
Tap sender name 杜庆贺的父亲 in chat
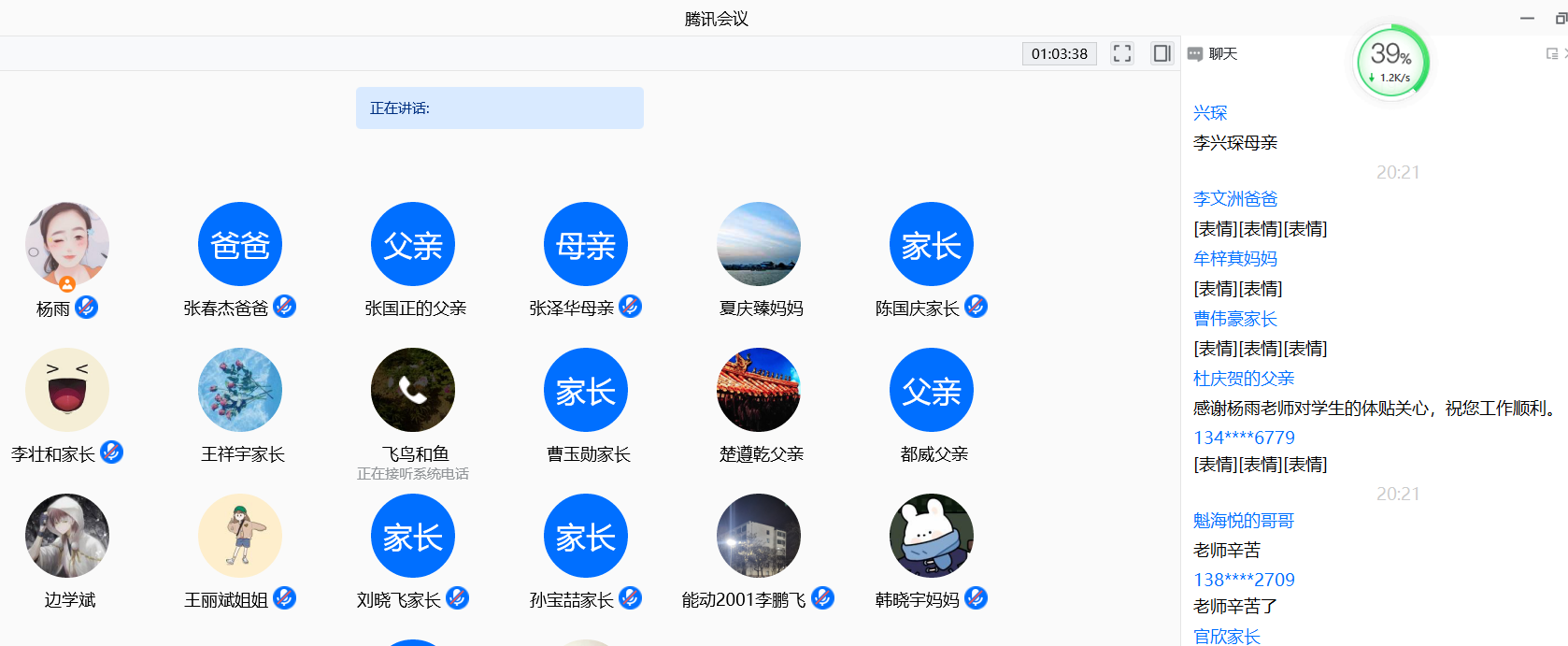[x=1244, y=379]
